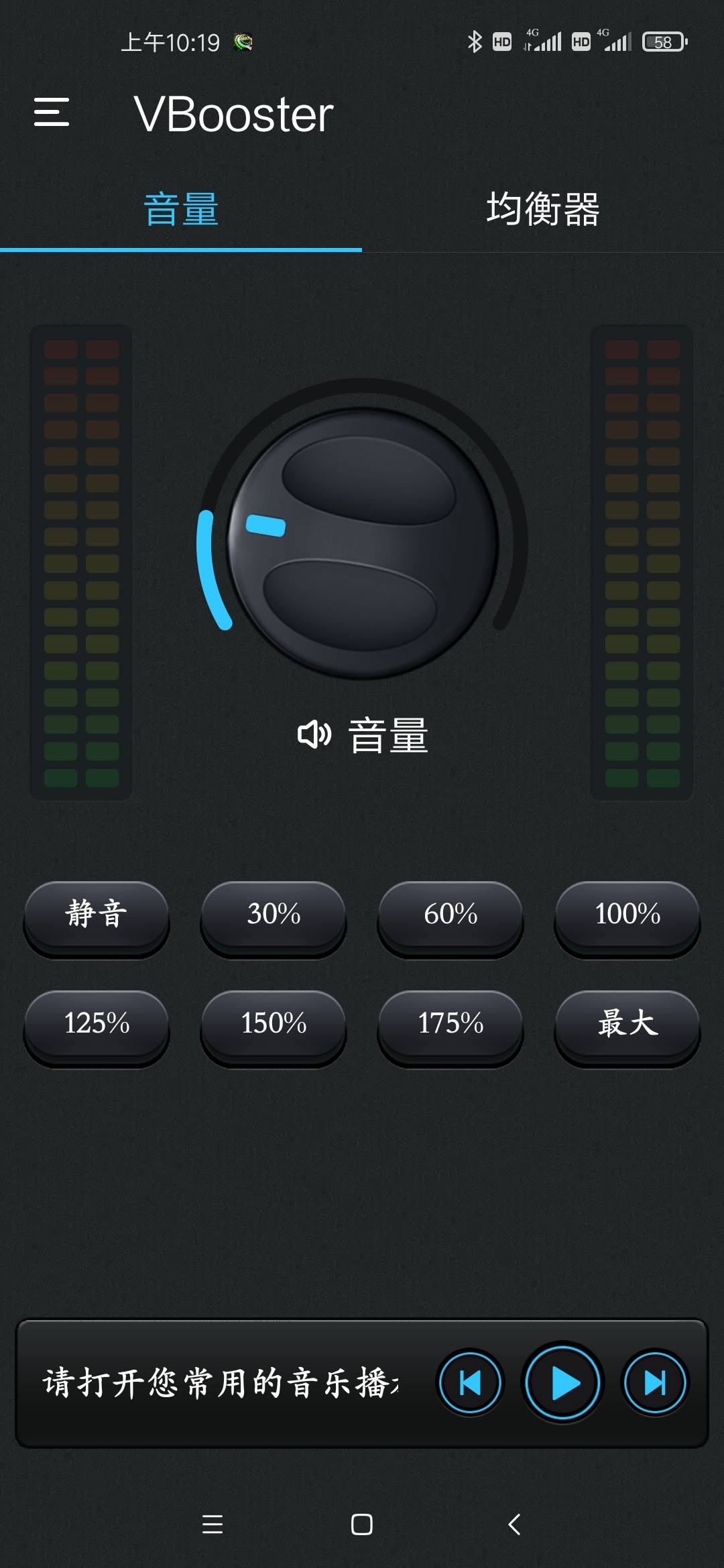Select the 175% boost preset

450,1024
